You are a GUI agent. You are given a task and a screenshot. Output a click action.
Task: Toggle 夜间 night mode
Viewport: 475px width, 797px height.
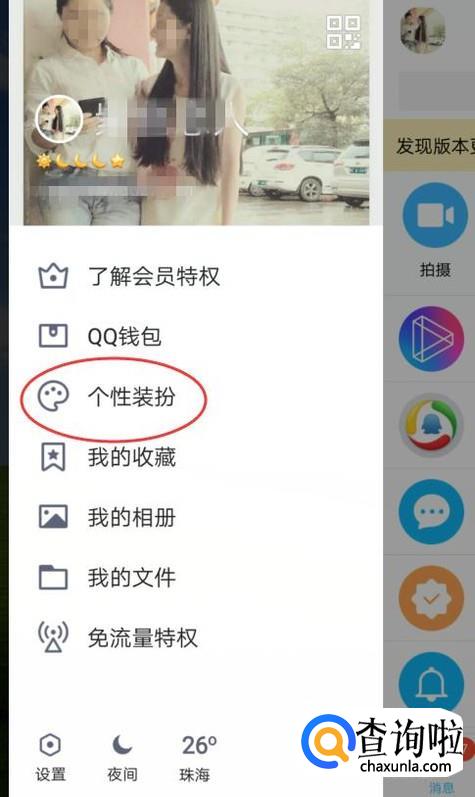122,757
